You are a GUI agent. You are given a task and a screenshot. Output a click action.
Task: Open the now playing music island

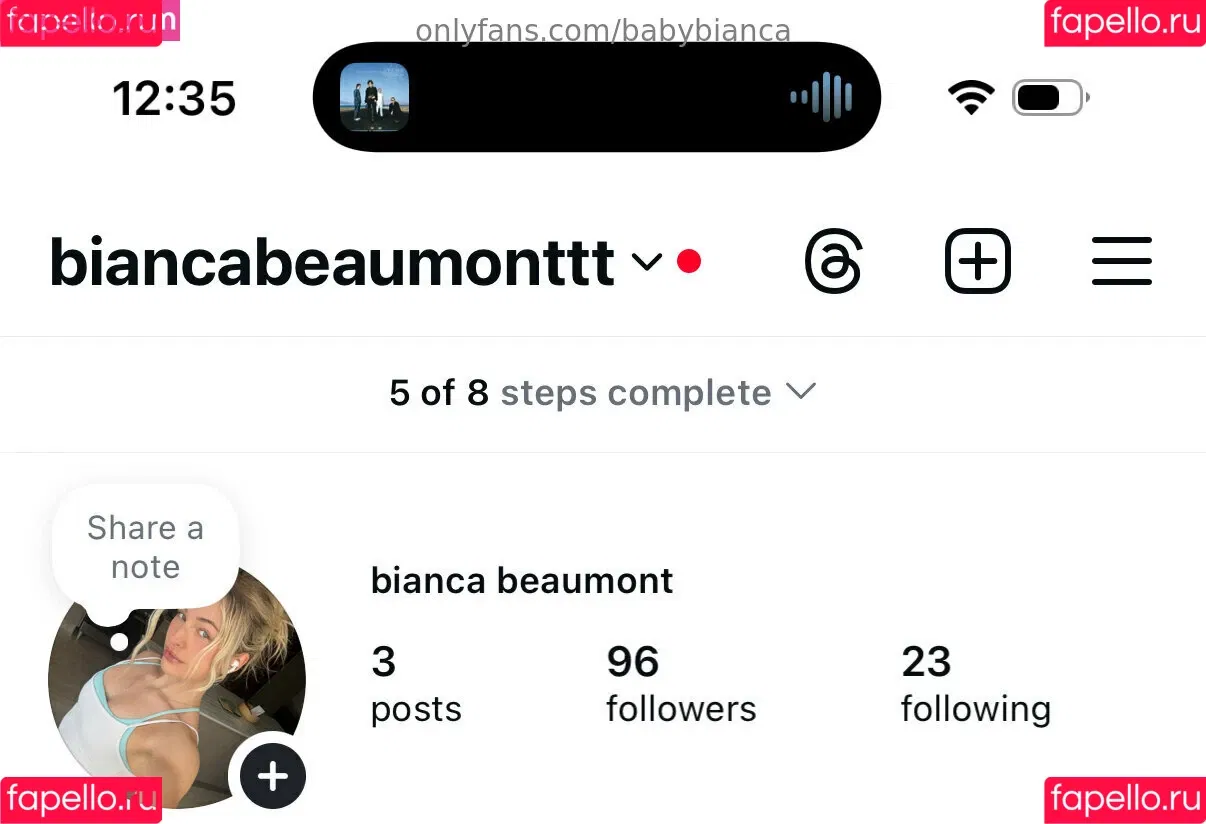[596, 97]
